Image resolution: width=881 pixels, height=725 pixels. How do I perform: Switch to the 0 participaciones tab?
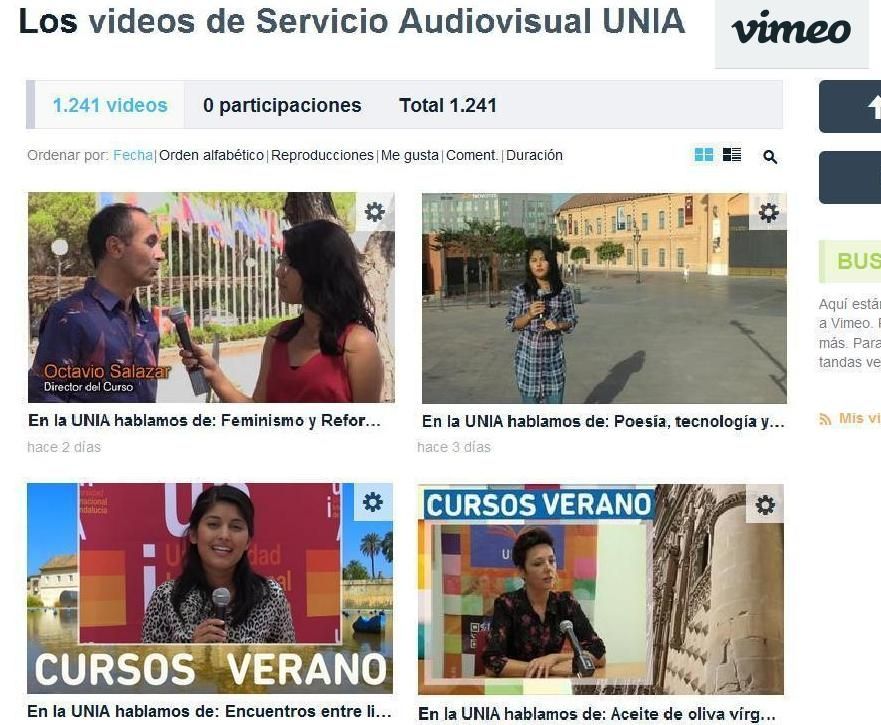[x=282, y=105]
